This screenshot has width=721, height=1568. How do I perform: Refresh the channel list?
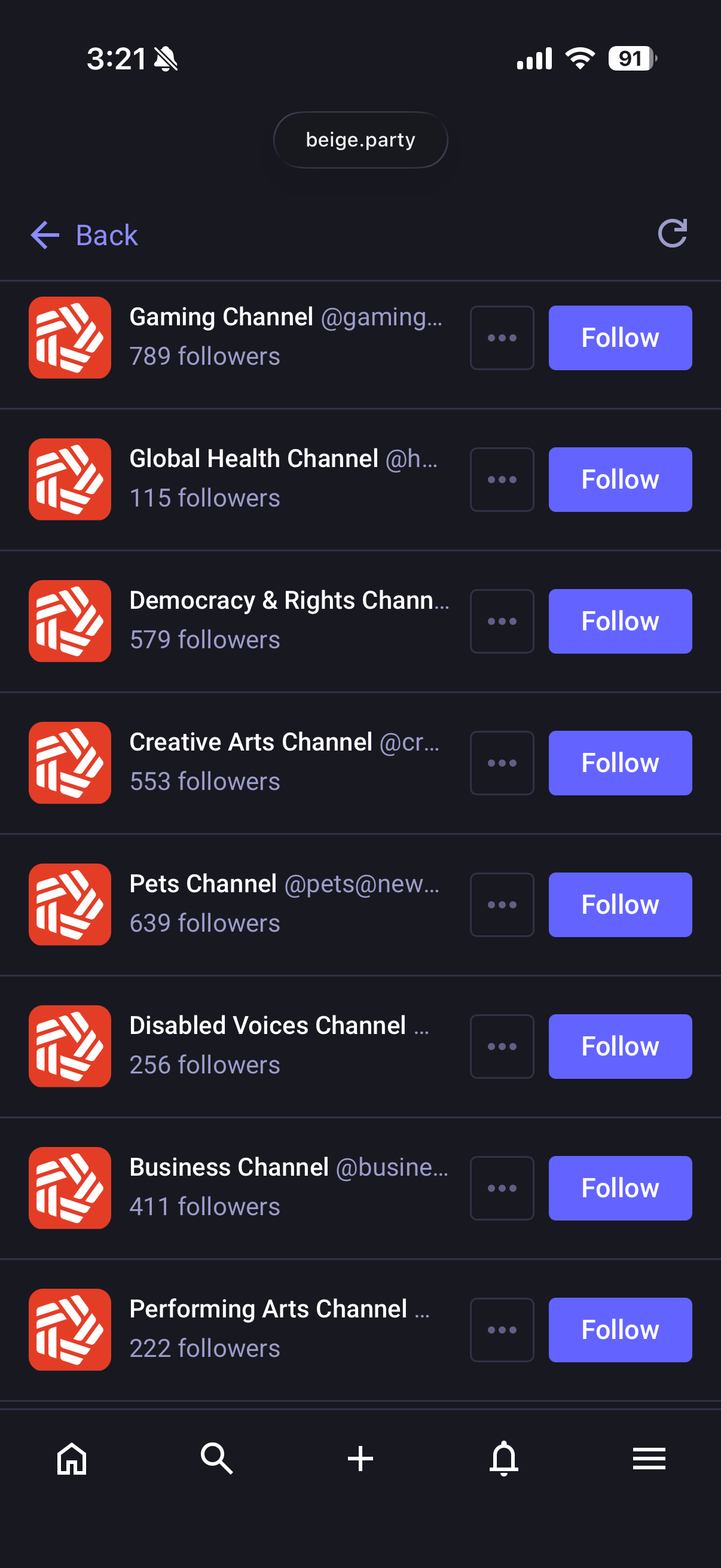click(672, 234)
